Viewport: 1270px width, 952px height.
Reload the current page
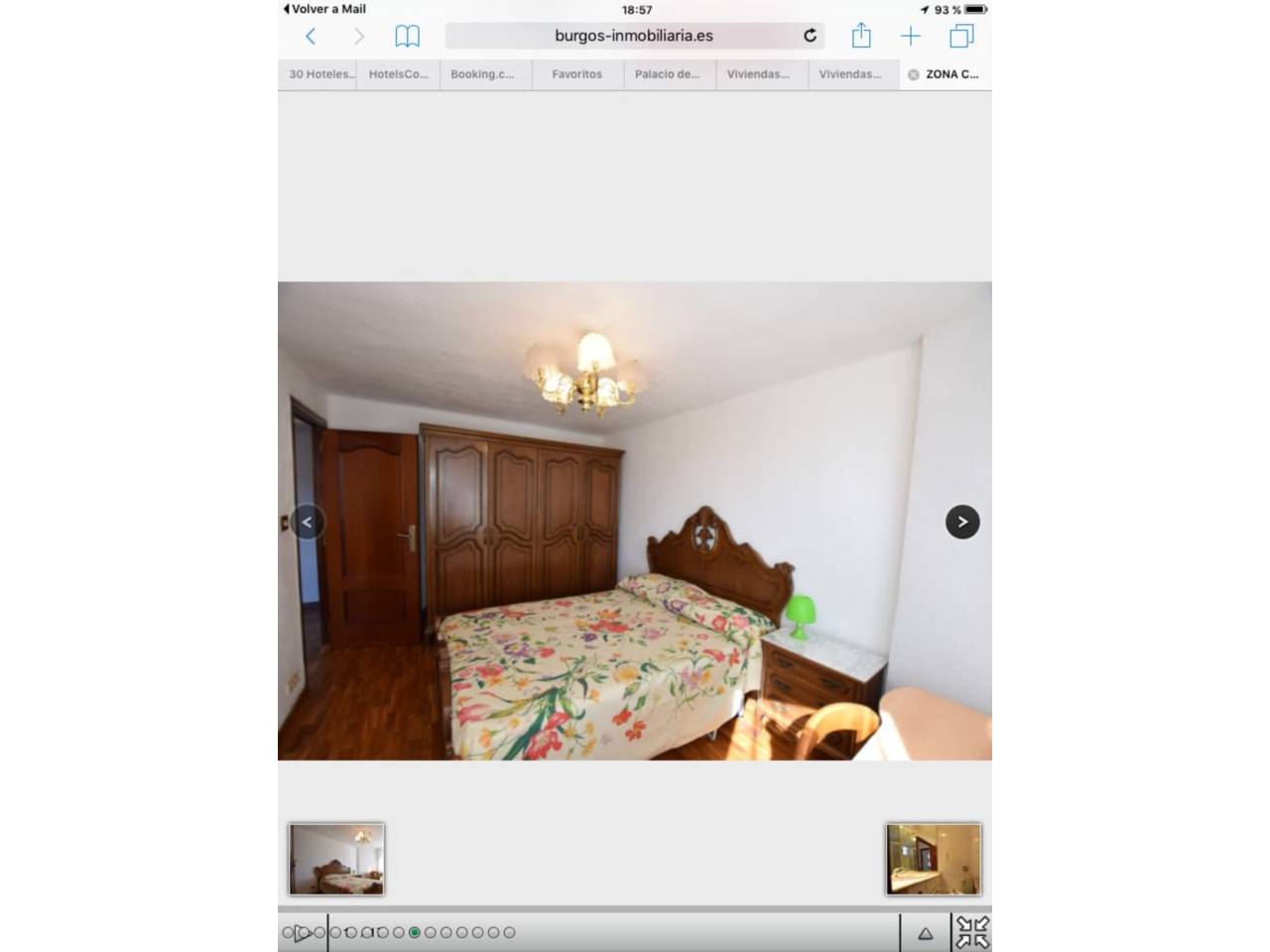pos(810,36)
